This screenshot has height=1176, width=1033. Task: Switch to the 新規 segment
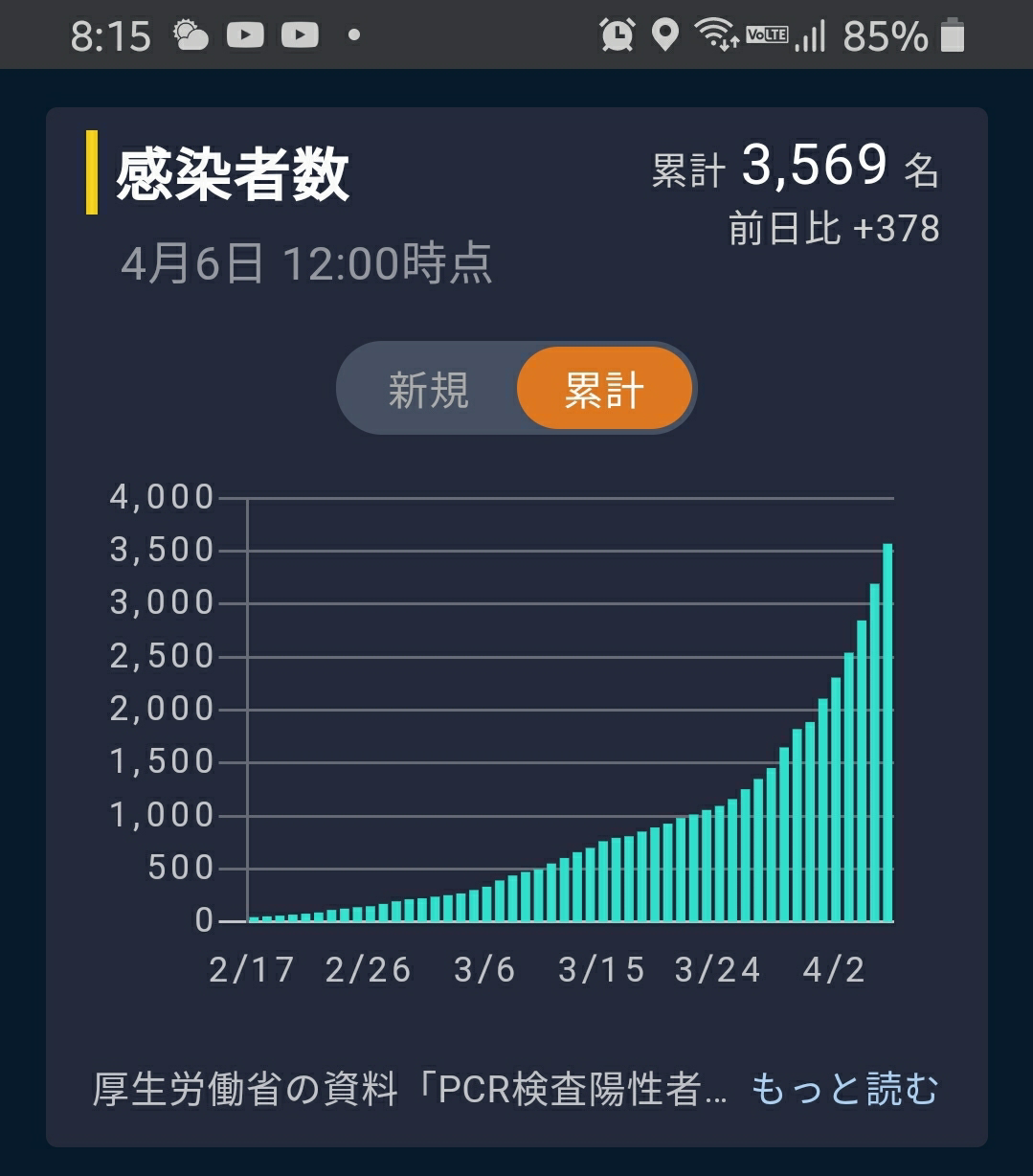click(x=428, y=390)
